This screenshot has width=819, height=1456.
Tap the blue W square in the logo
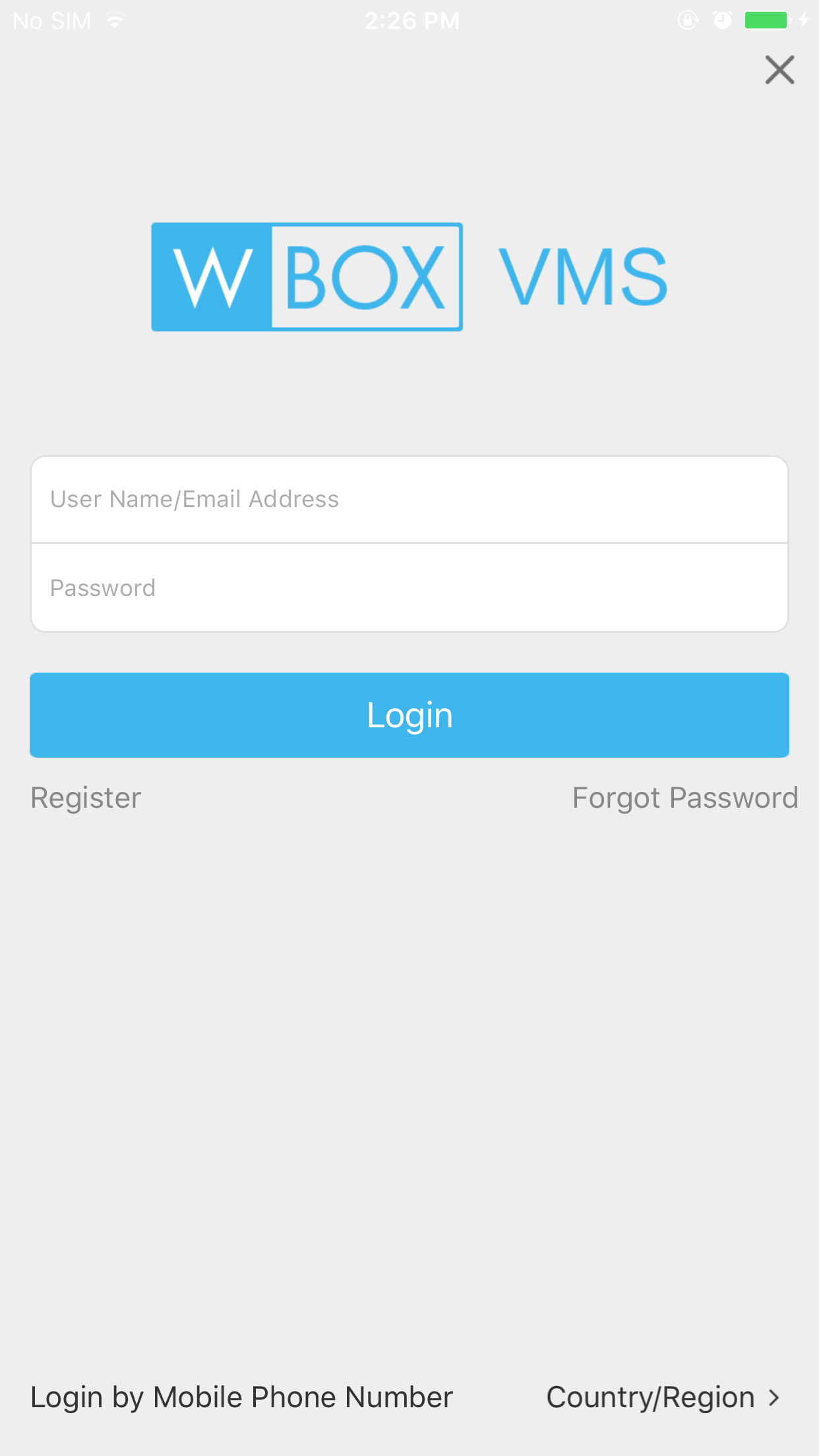212,276
